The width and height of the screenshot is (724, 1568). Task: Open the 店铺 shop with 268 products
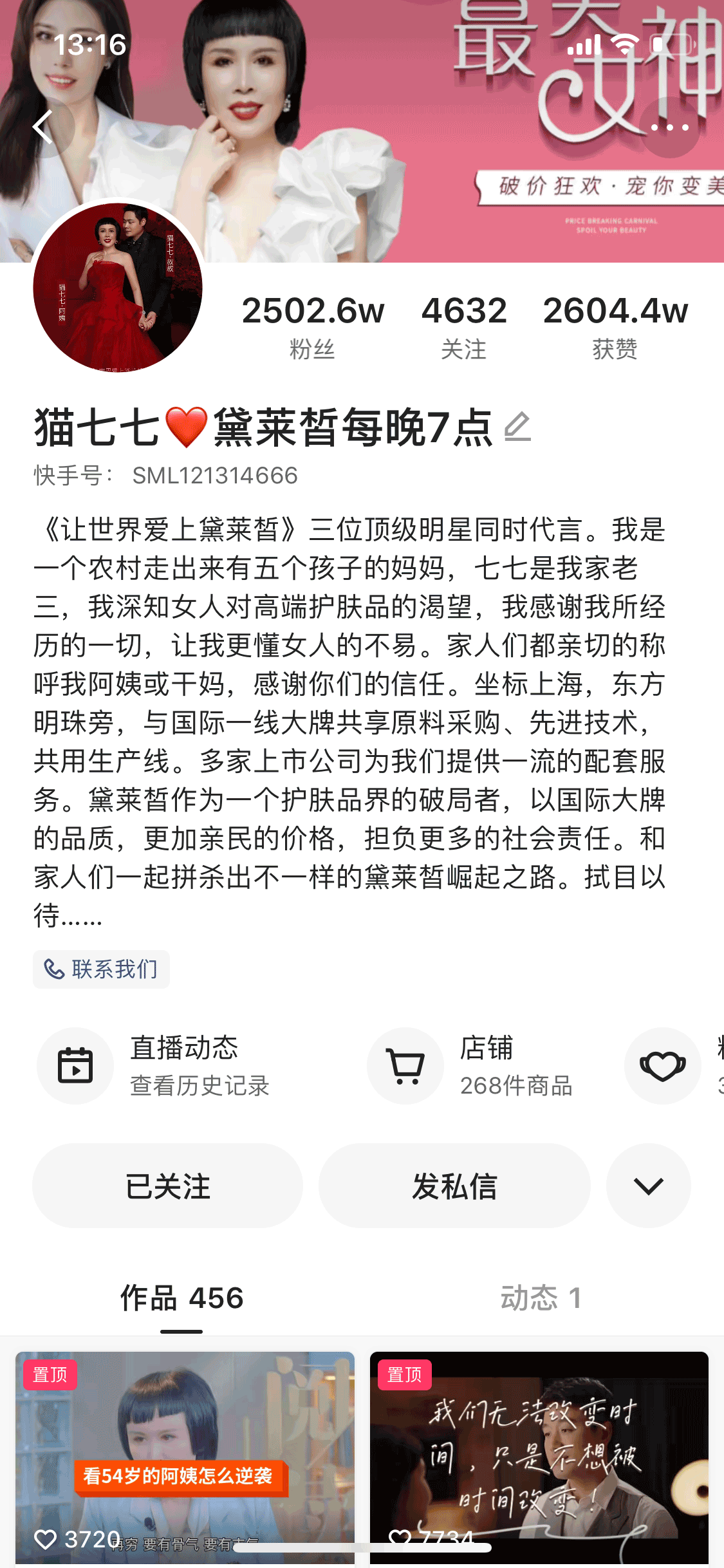tap(470, 1065)
